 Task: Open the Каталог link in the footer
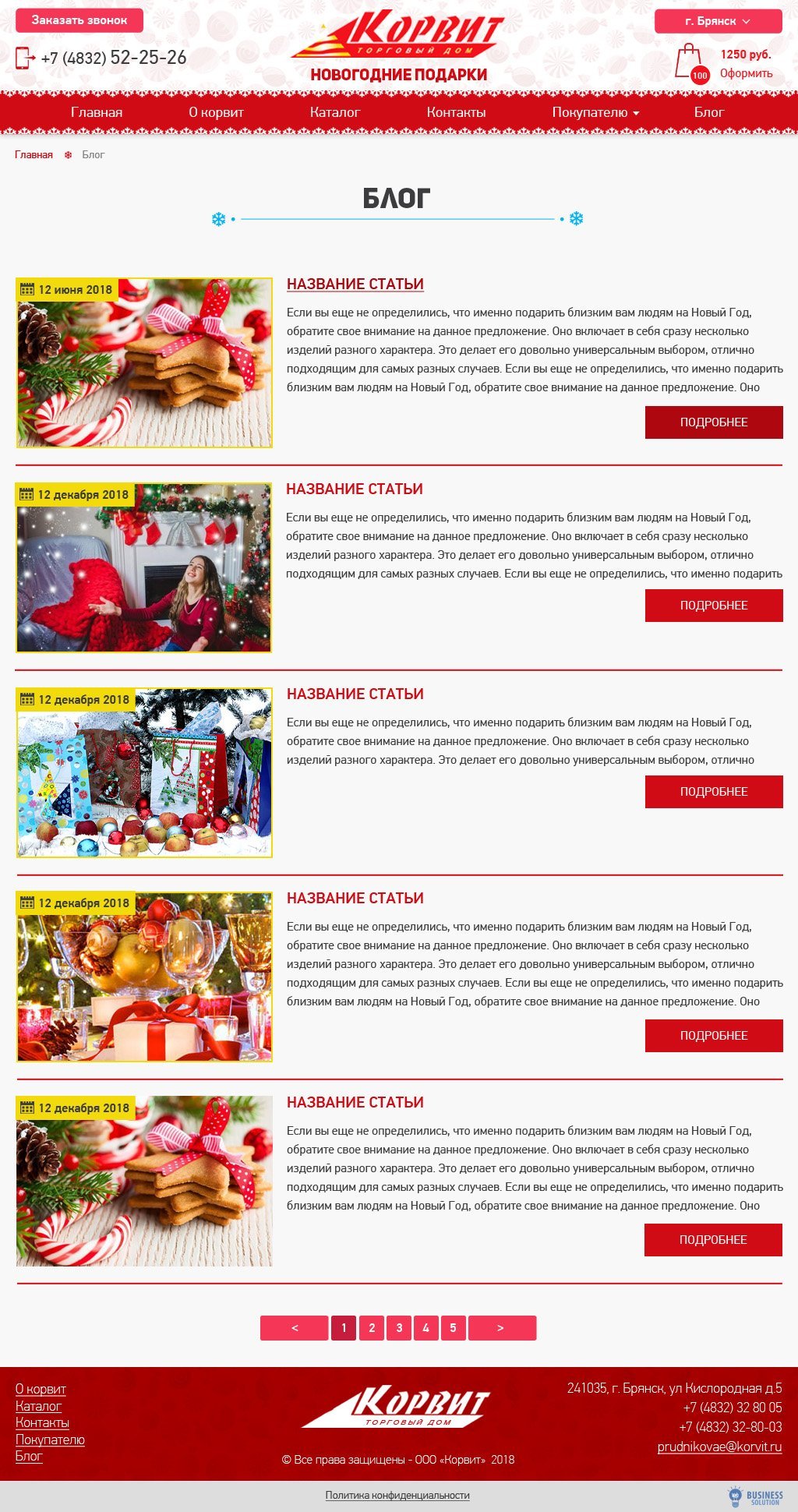click(38, 1406)
